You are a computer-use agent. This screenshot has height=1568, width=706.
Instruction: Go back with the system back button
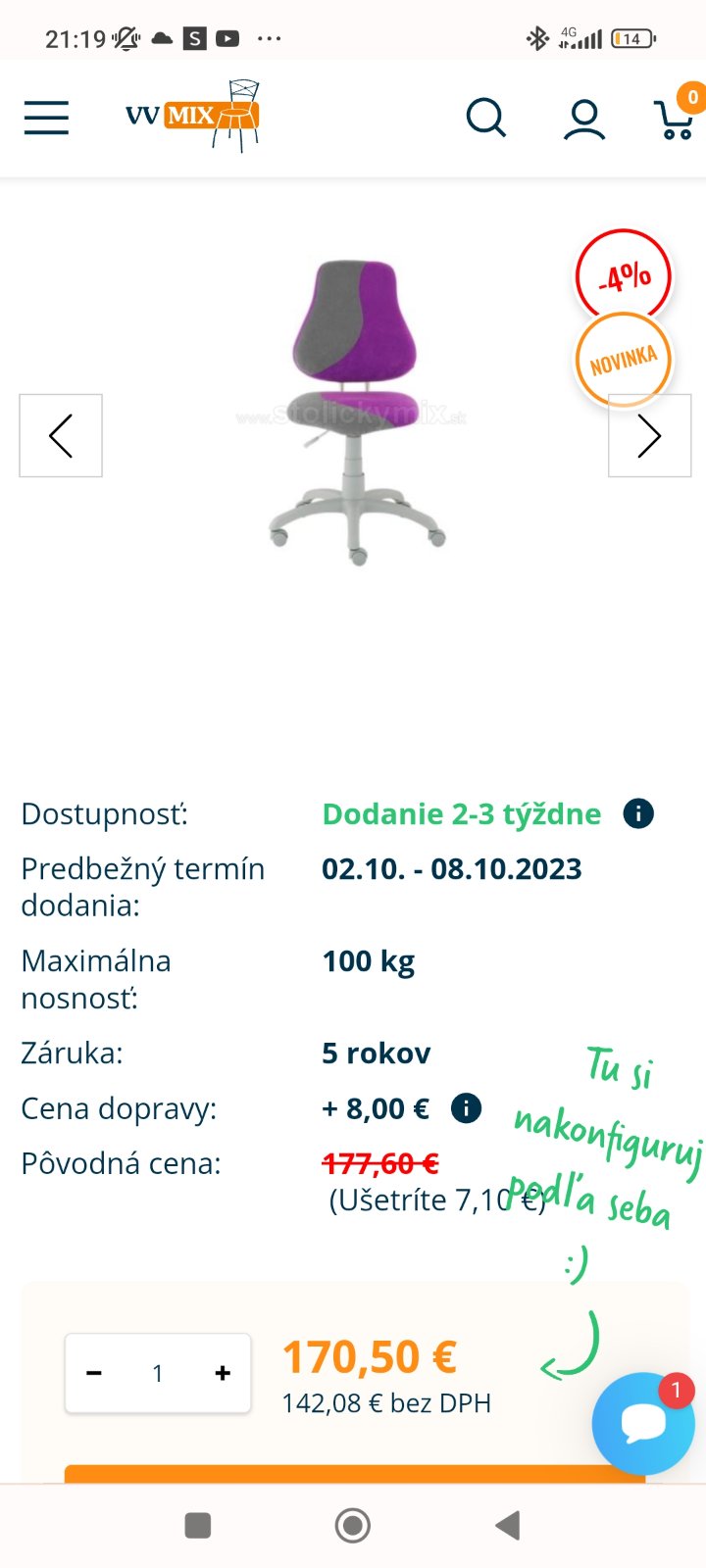(x=507, y=1525)
